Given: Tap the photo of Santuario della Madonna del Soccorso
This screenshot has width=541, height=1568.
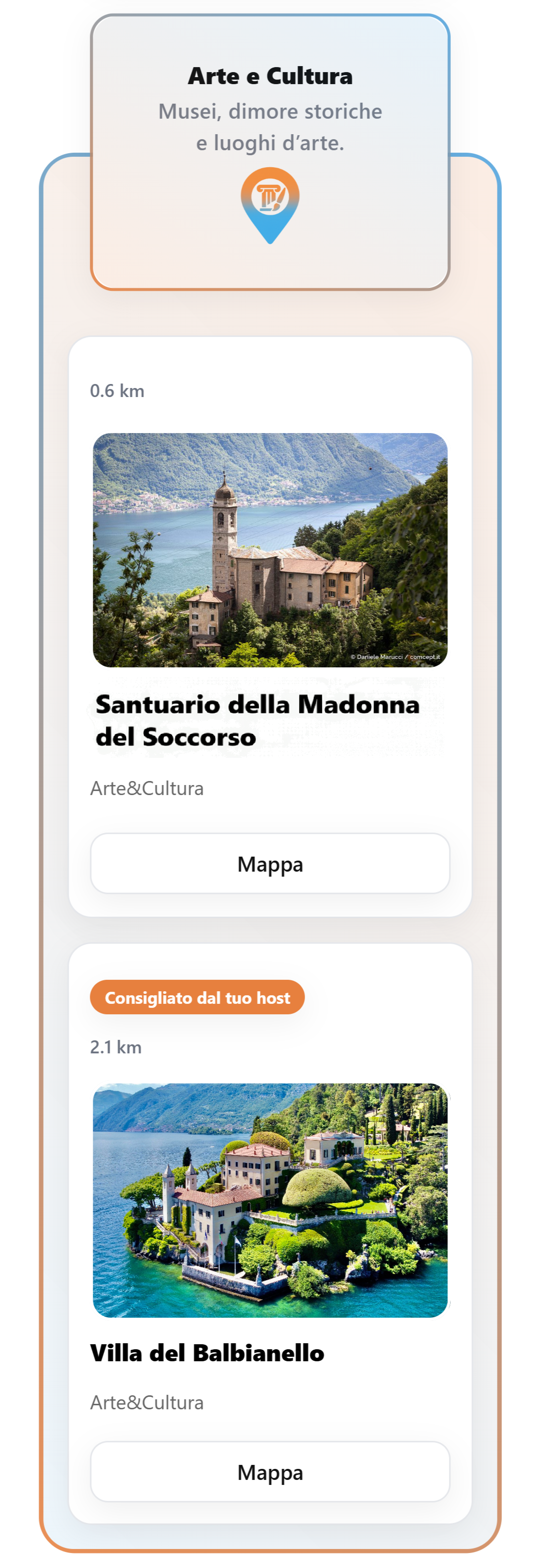Looking at the screenshot, I should click(270, 548).
